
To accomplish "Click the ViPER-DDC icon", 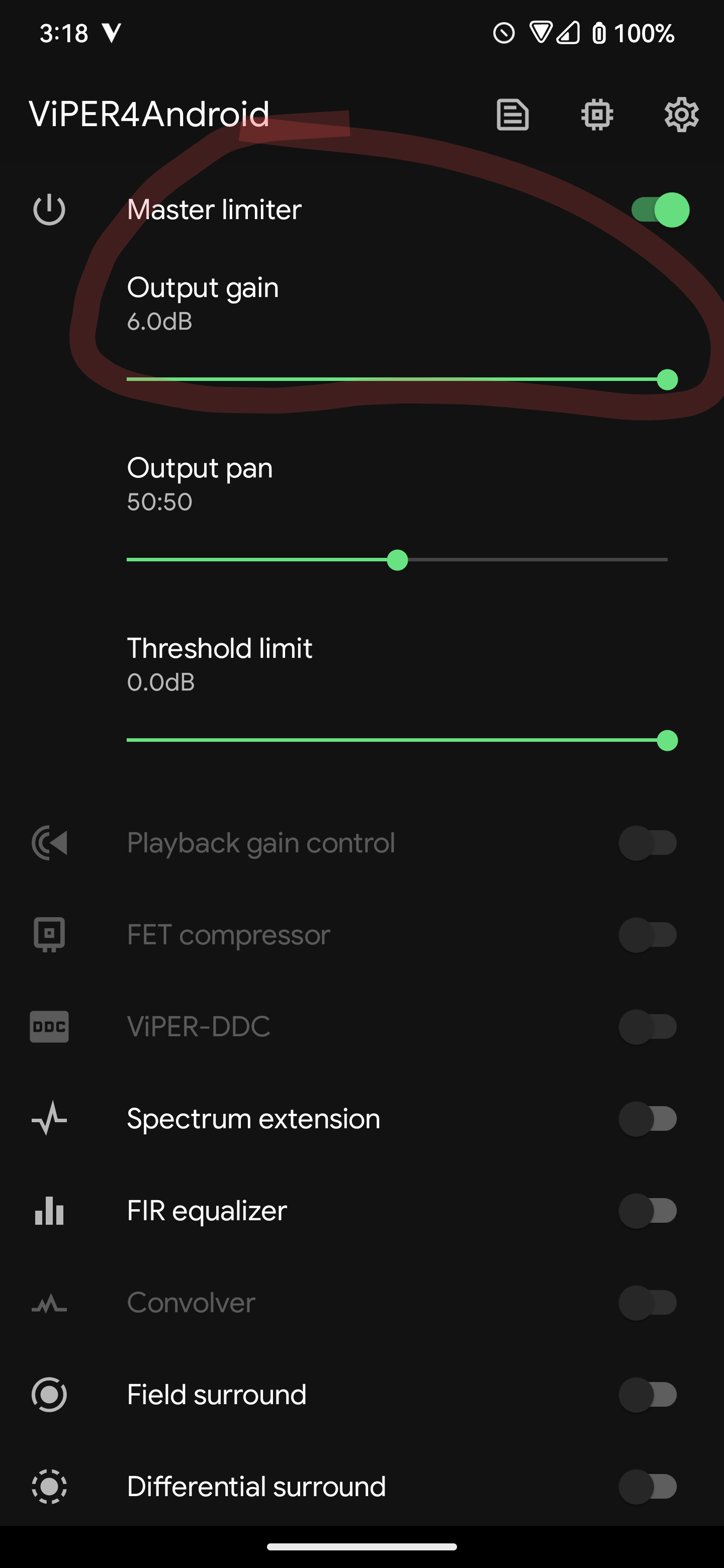I will [x=49, y=1027].
